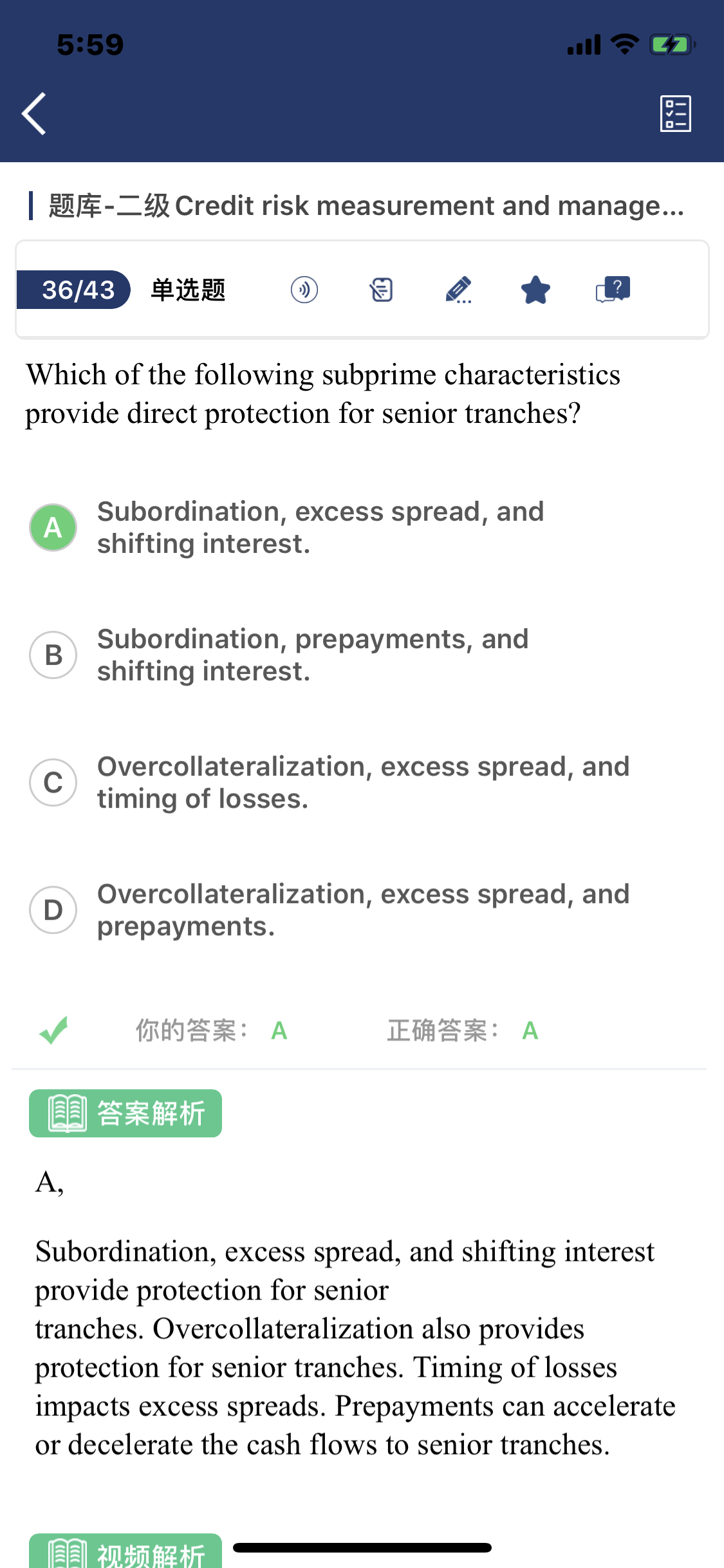This screenshot has height=1568, width=724.
Task: Open the question list icon
Action: tap(676, 113)
